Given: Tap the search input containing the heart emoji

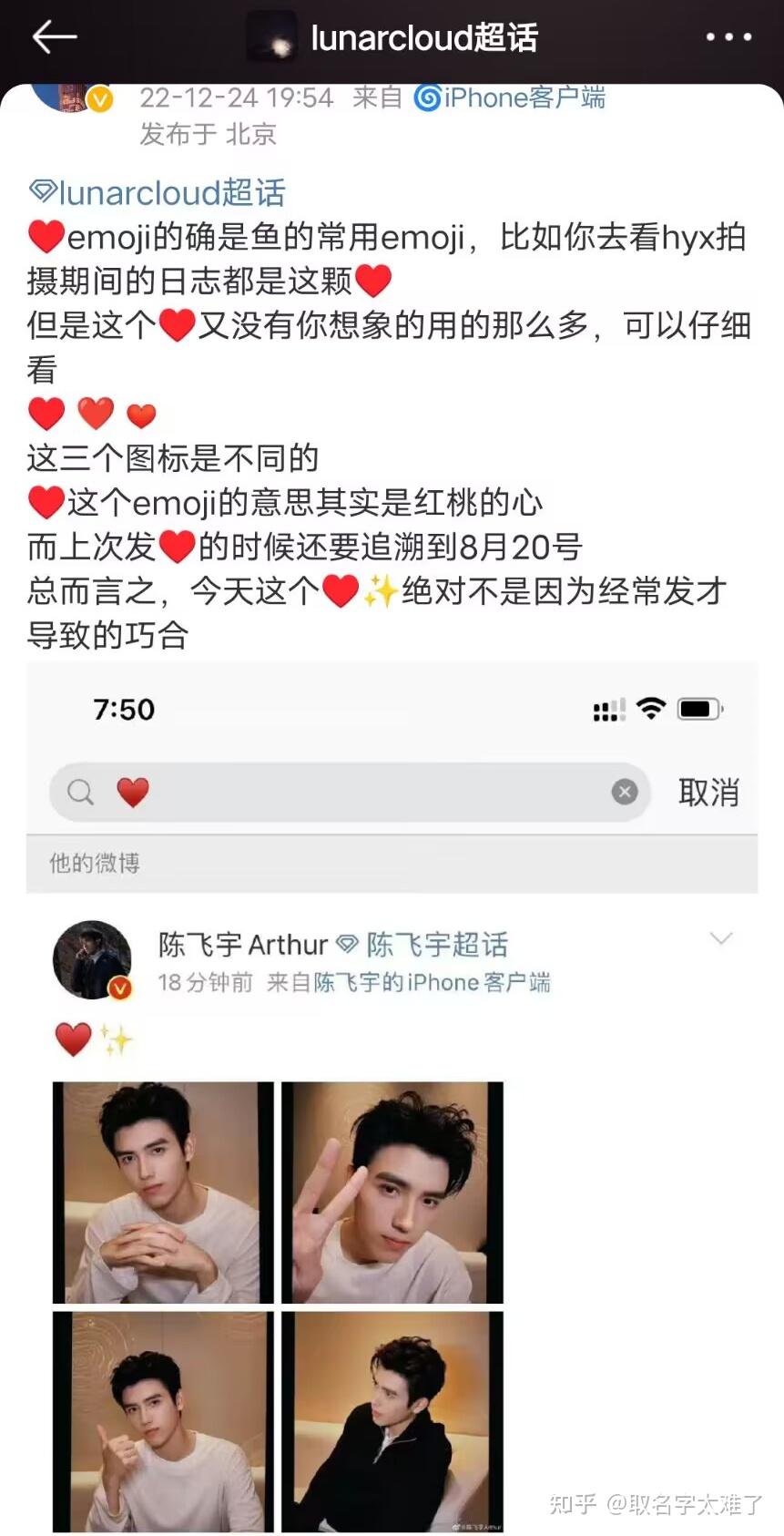Looking at the screenshot, I should (346, 792).
